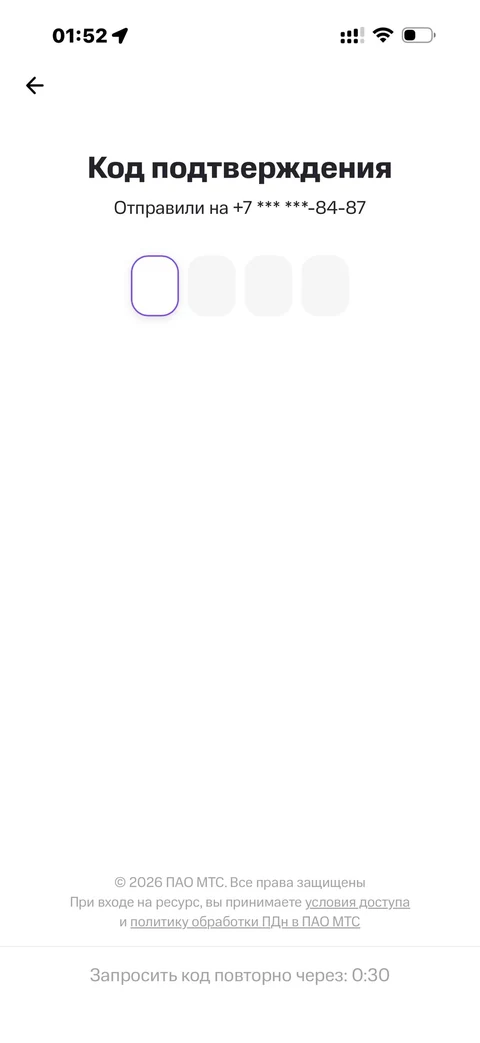Select the fourth code digit box
480x1043 pixels.
click(x=325, y=285)
